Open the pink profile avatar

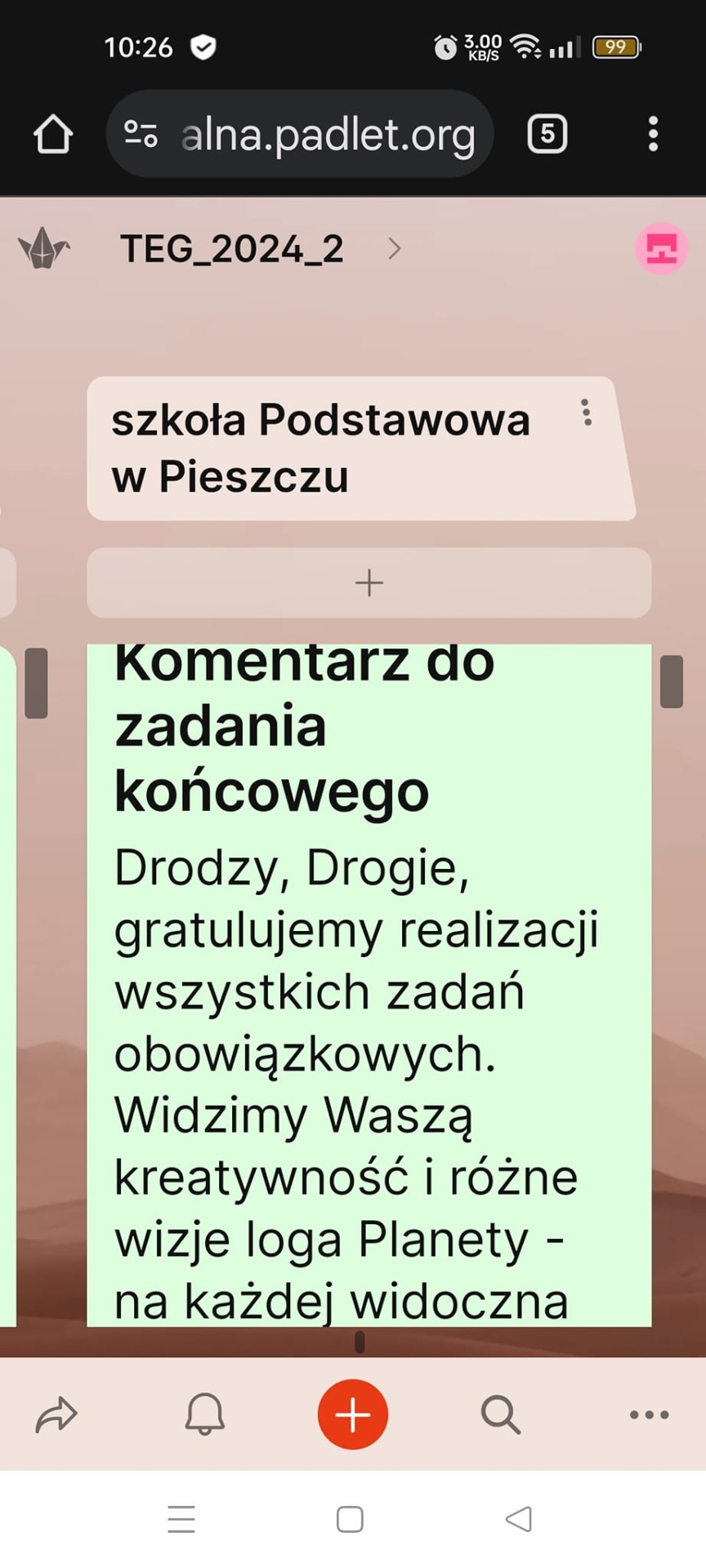661,248
